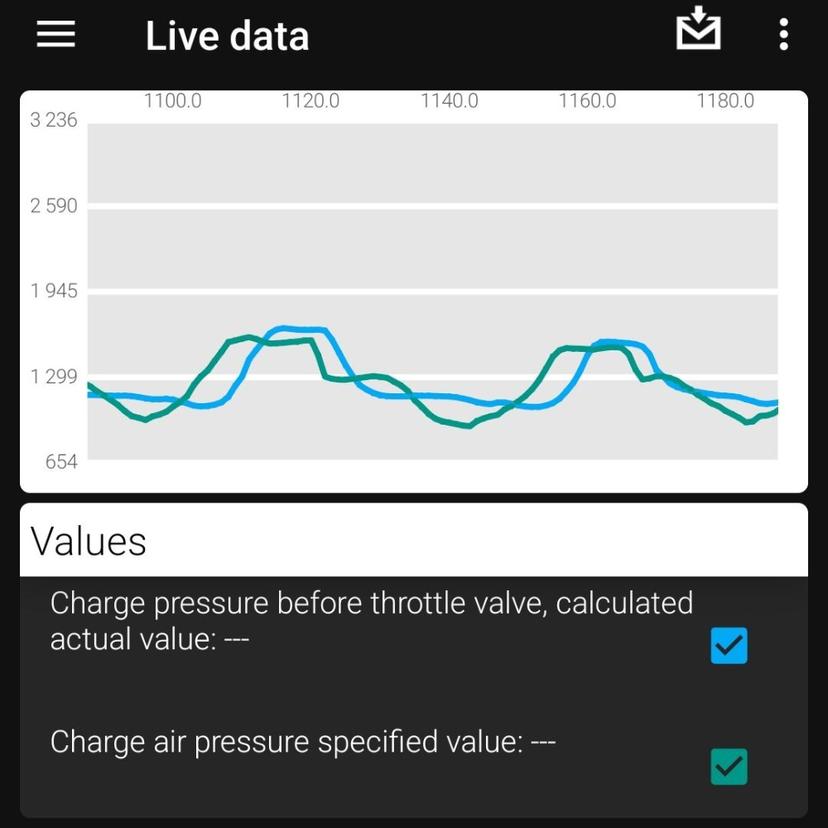
Task: Uncheck Charge pressure before throttle valve checkbox
Action: point(729,646)
